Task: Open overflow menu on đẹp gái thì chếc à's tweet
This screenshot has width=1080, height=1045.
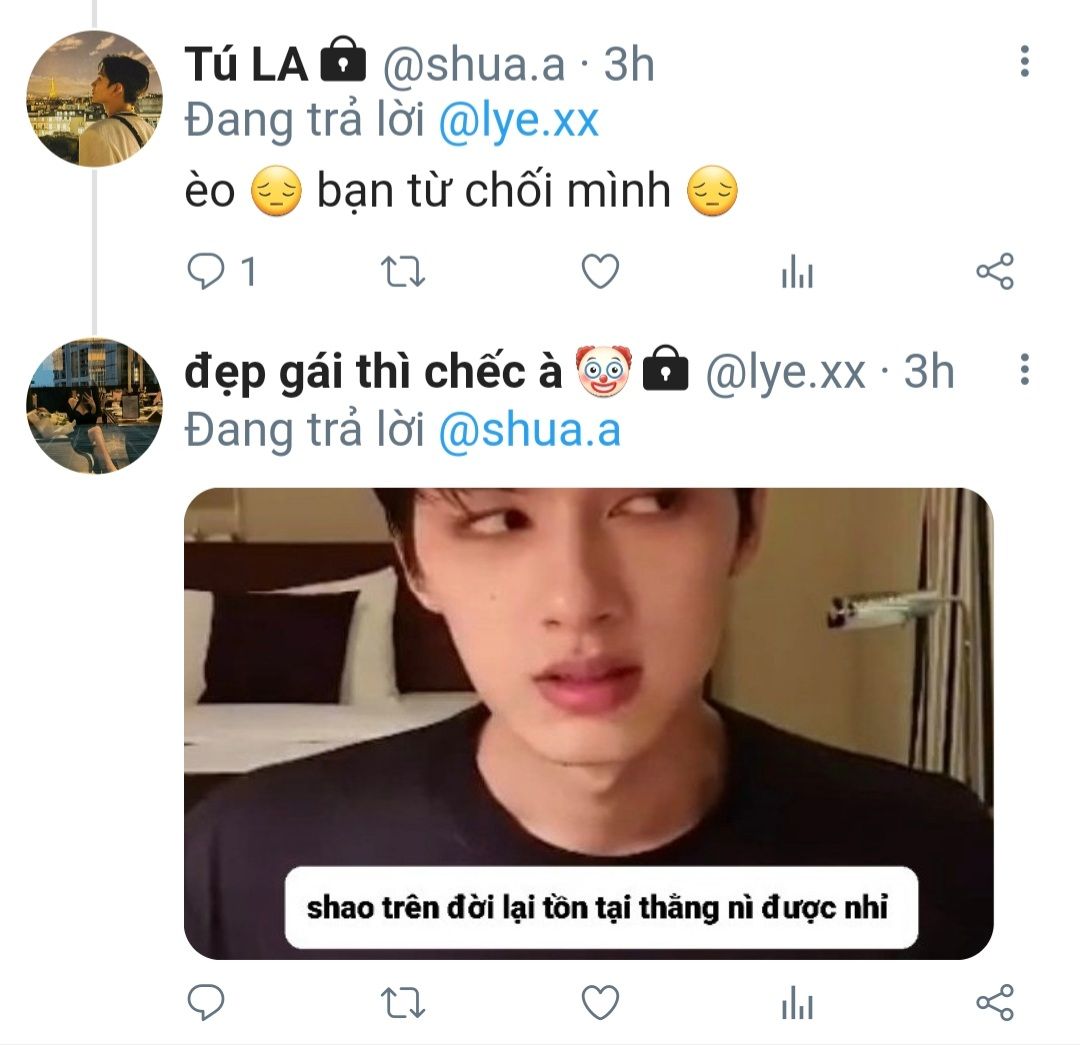Action: [x=1024, y=371]
